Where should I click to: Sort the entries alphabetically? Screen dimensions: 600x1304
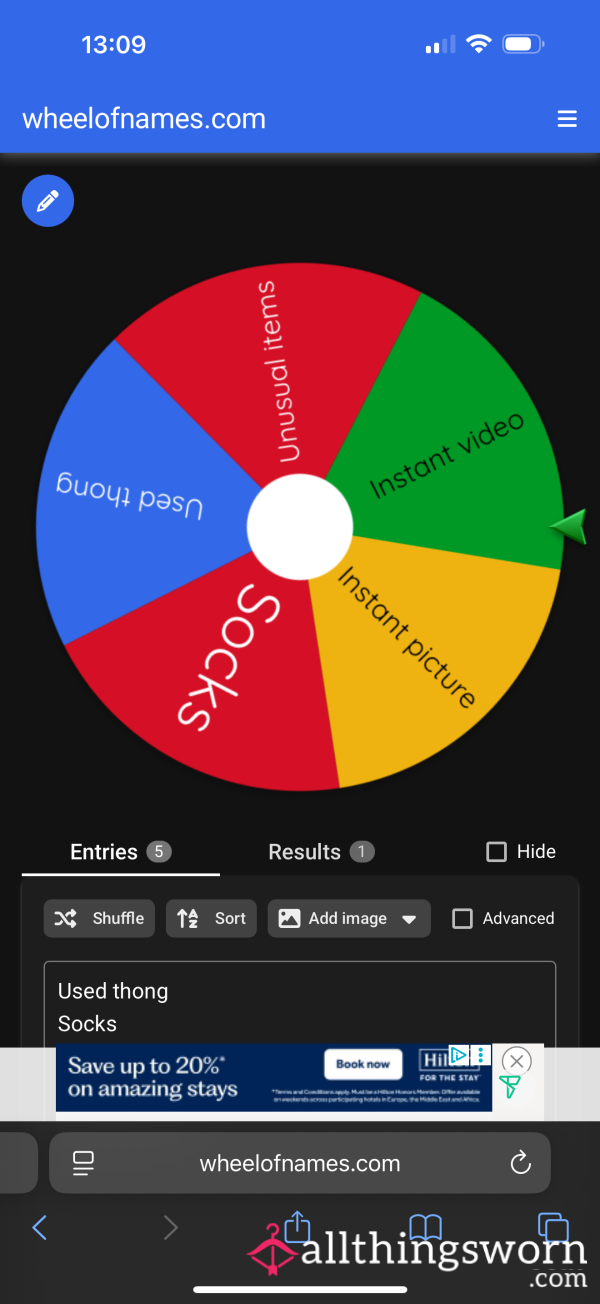(211, 918)
